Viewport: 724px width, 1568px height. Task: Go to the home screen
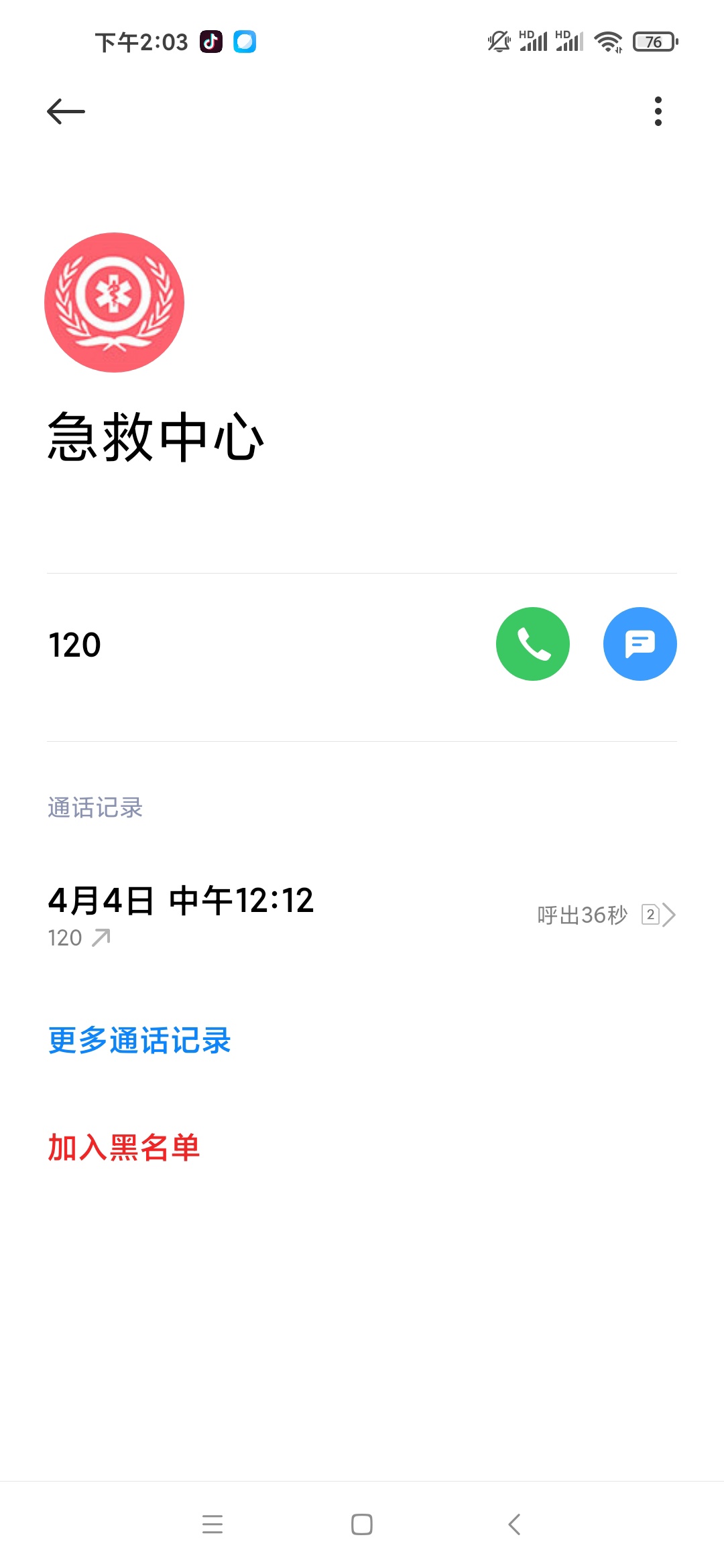point(362,1524)
